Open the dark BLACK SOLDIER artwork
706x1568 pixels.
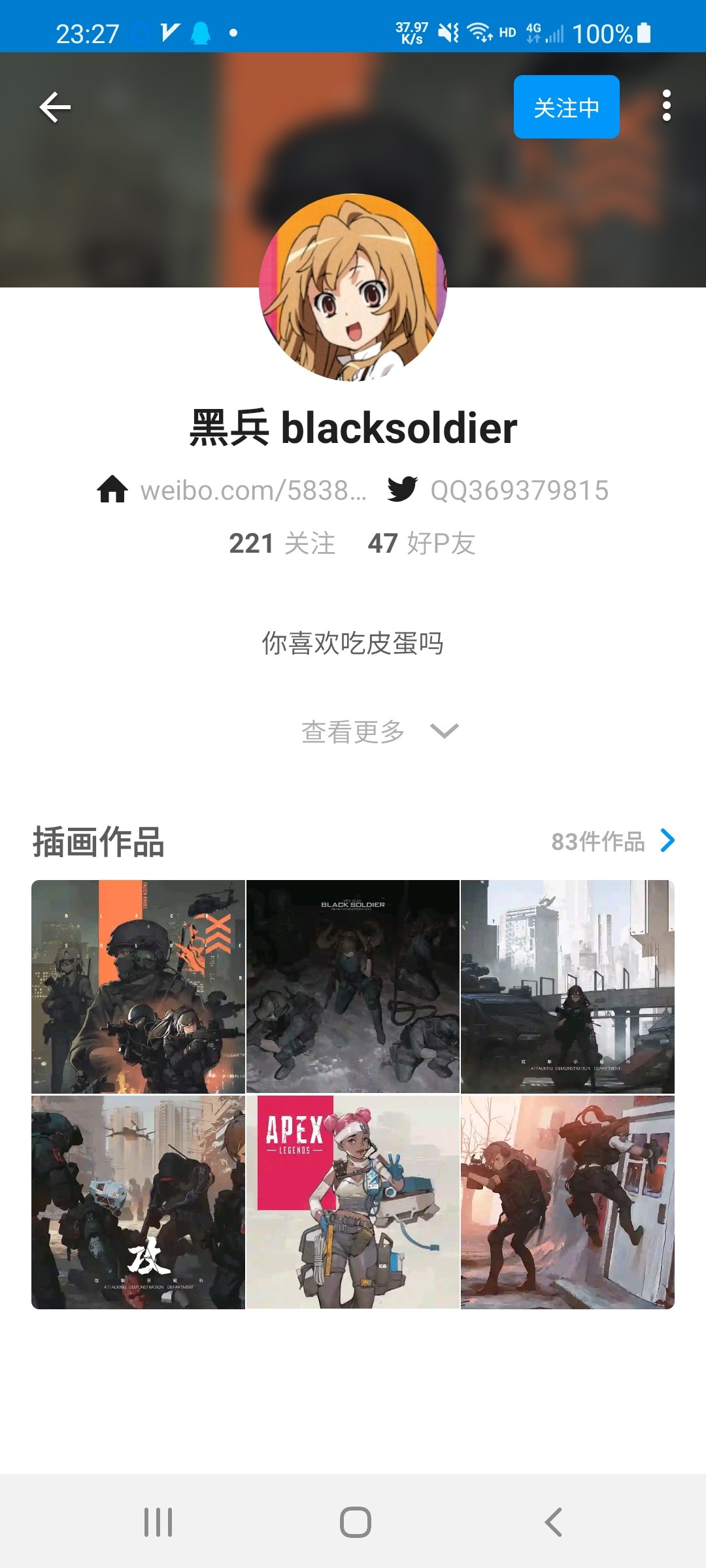[x=353, y=987]
